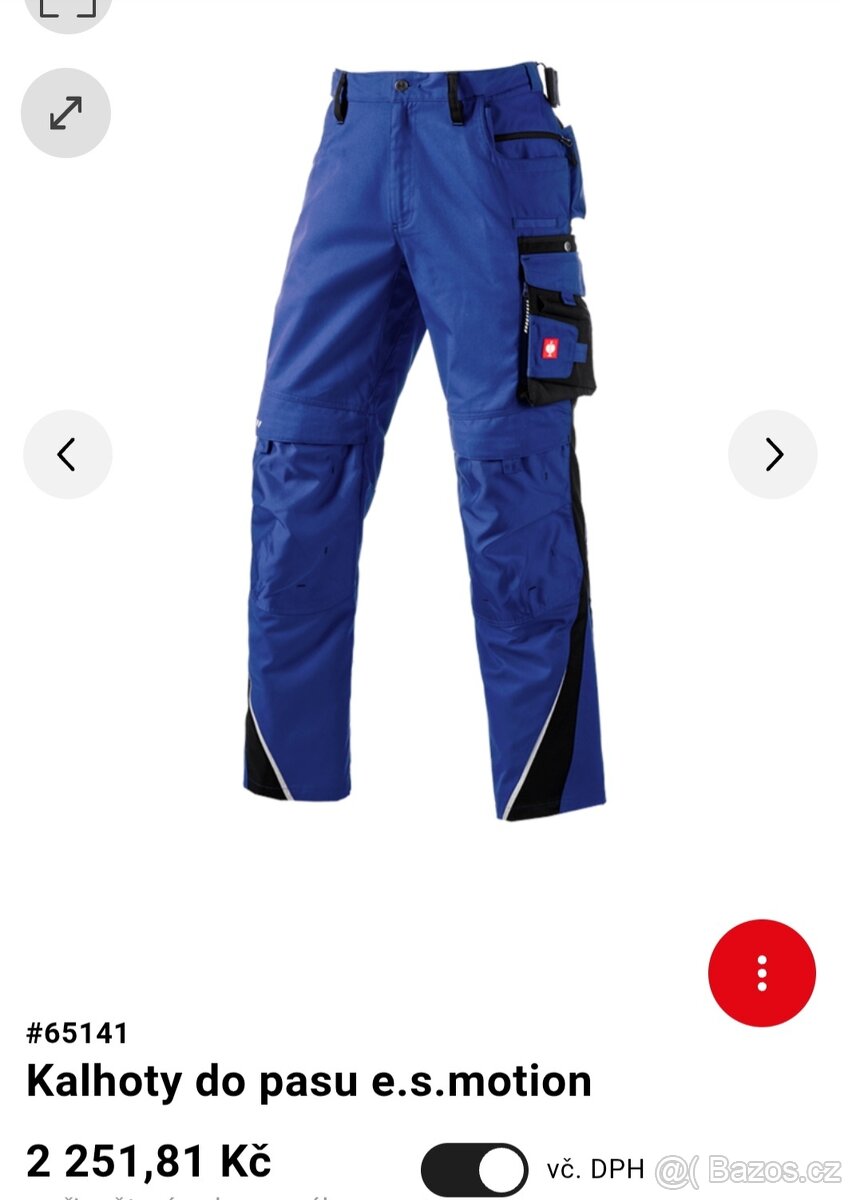
Task: Go to the next product photo
Action: (773, 455)
